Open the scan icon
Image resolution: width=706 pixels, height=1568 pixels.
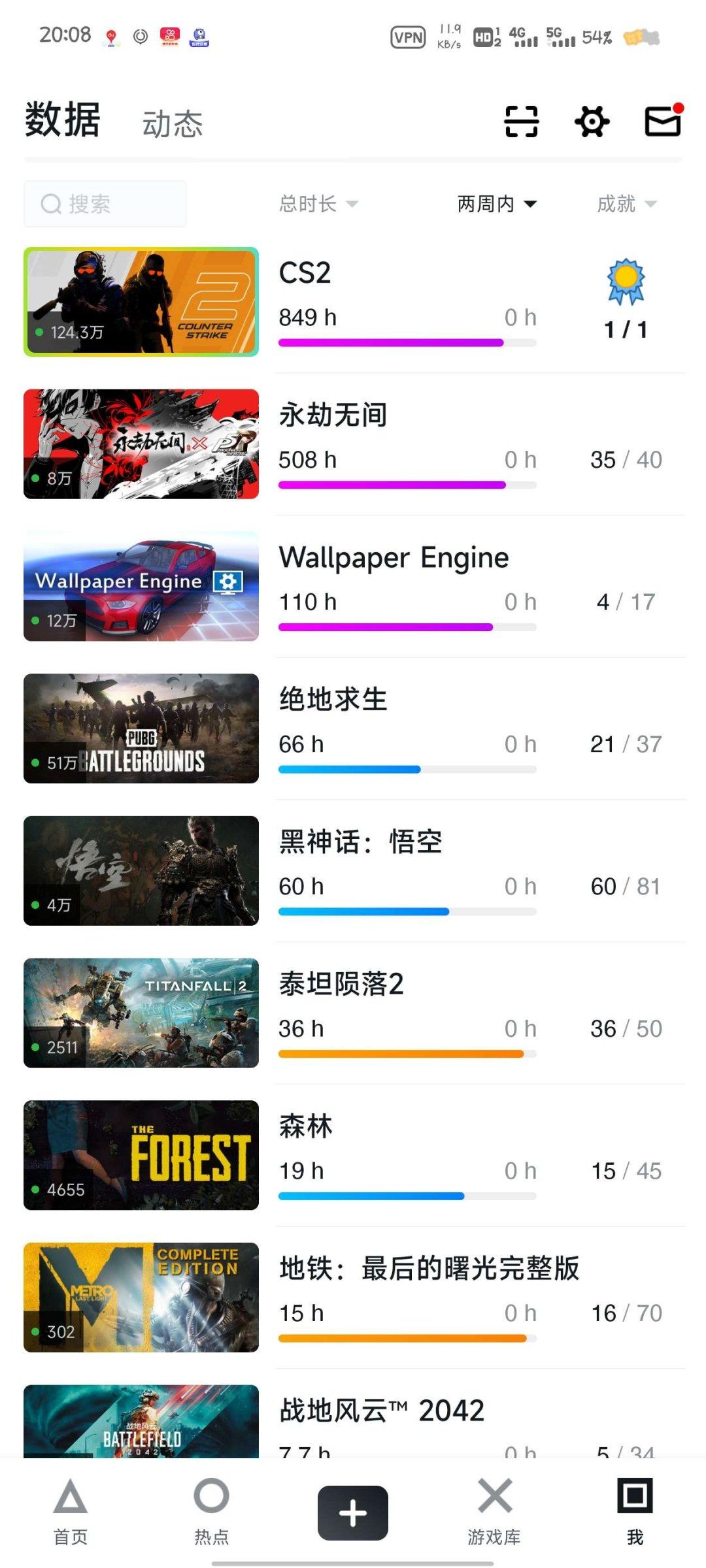point(521,122)
